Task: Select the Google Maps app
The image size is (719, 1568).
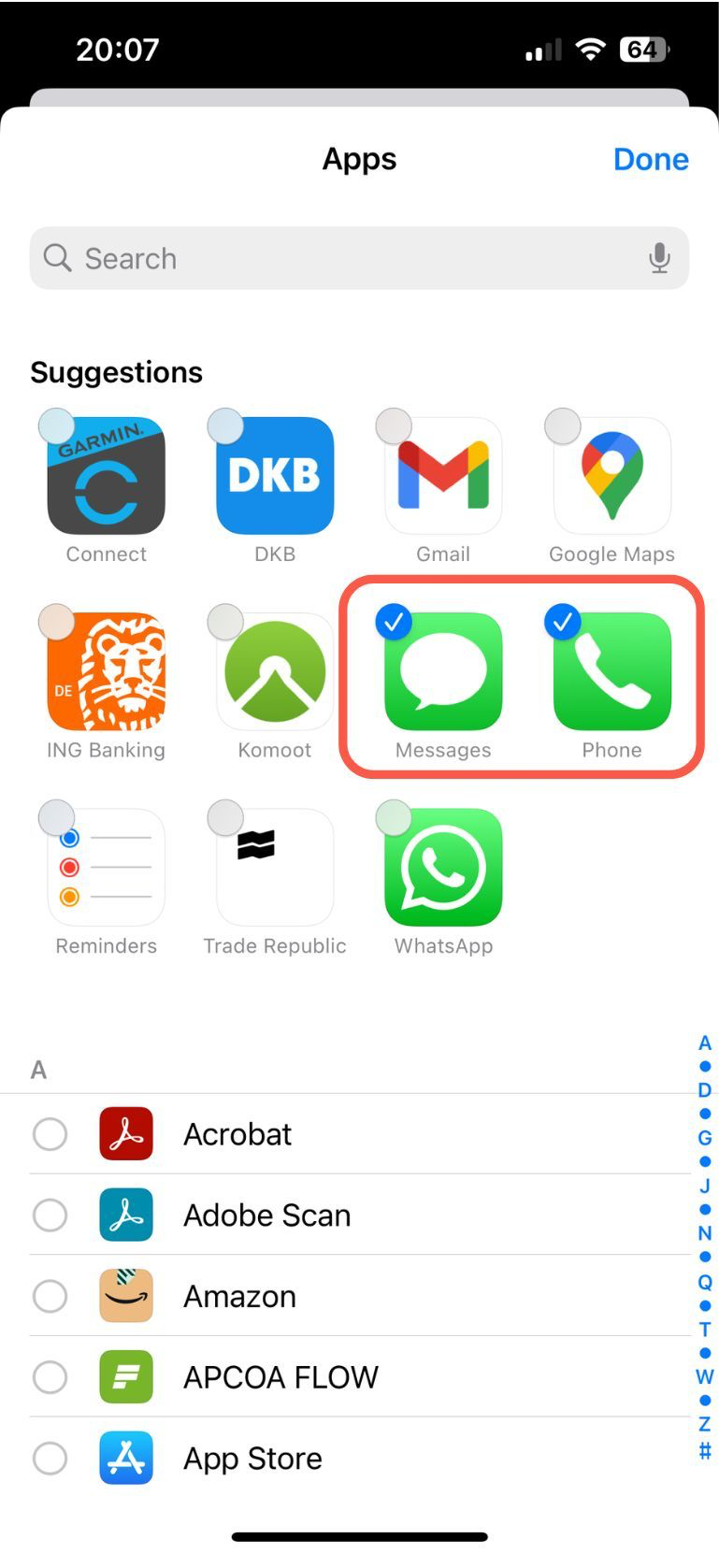Action: pyautogui.click(x=611, y=476)
